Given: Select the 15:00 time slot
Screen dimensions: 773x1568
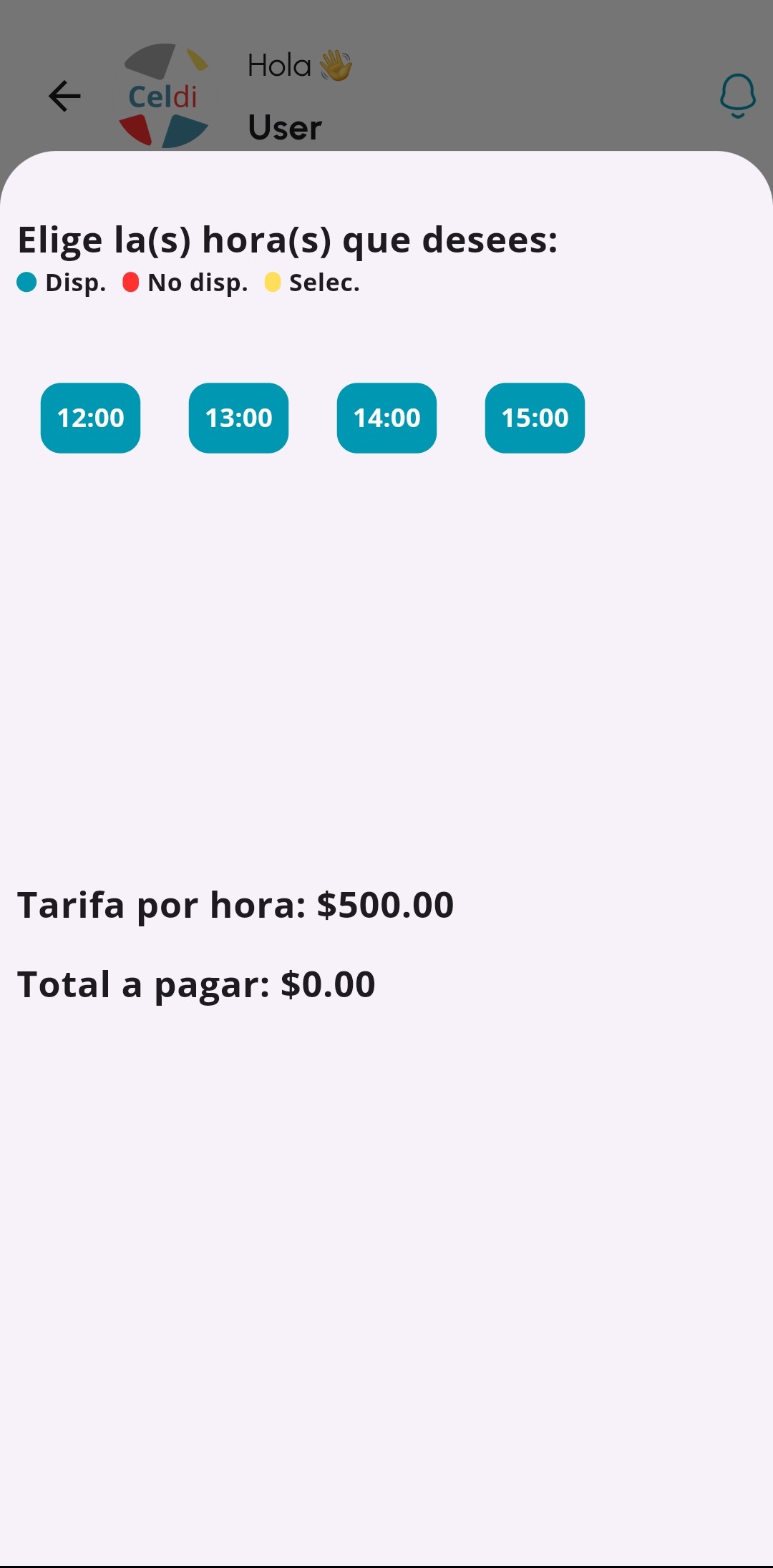Looking at the screenshot, I should (534, 418).
